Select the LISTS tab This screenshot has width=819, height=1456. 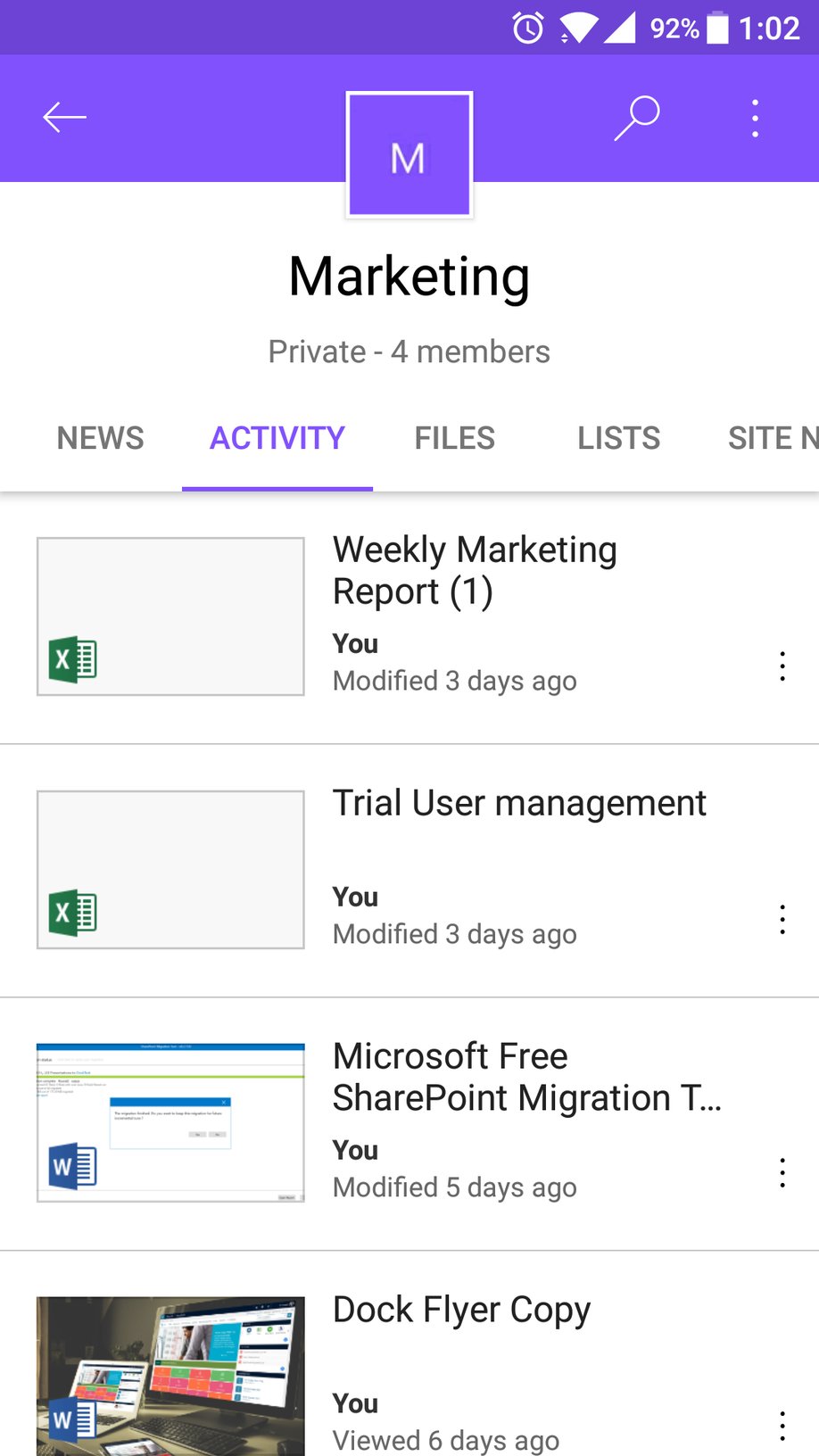tap(619, 438)
